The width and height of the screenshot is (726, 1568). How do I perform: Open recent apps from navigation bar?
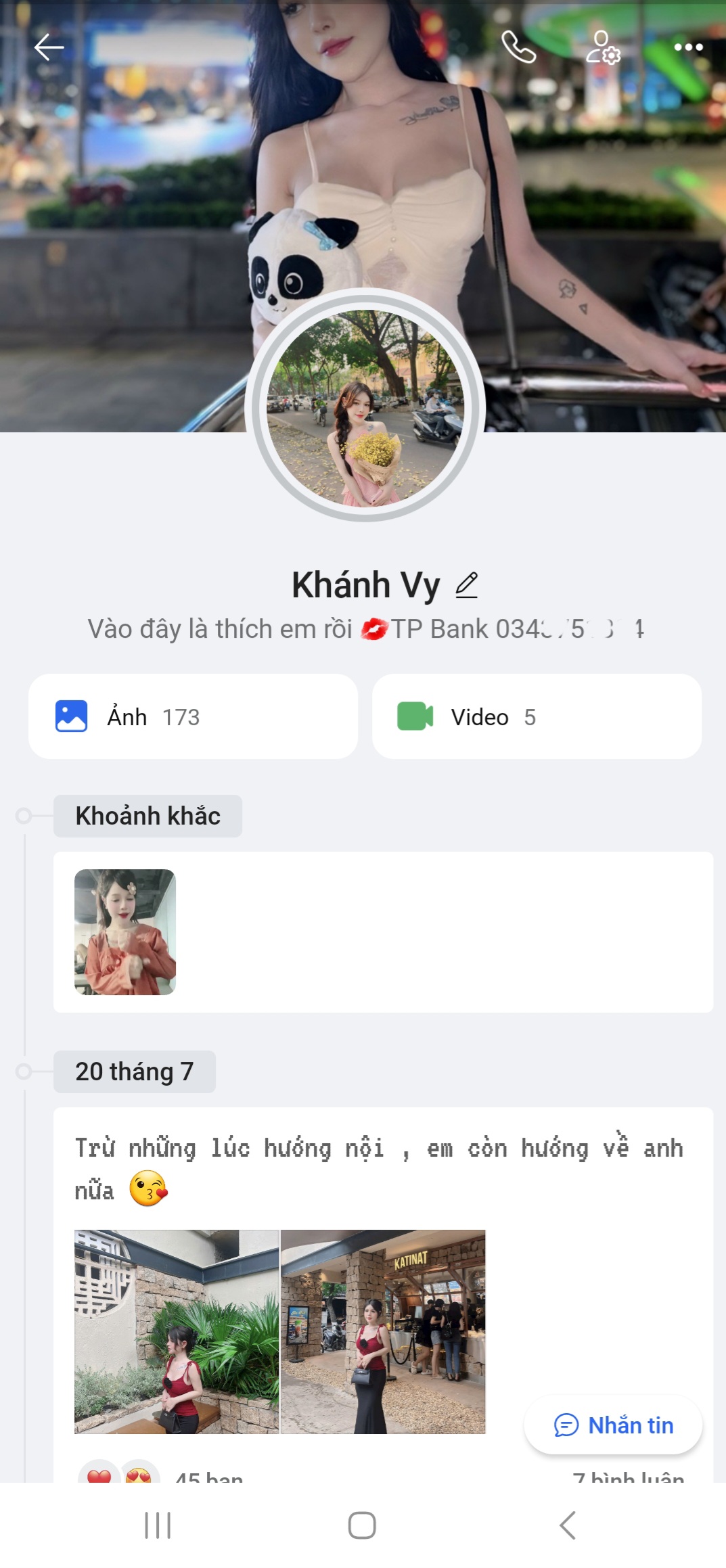(158, 1525)
